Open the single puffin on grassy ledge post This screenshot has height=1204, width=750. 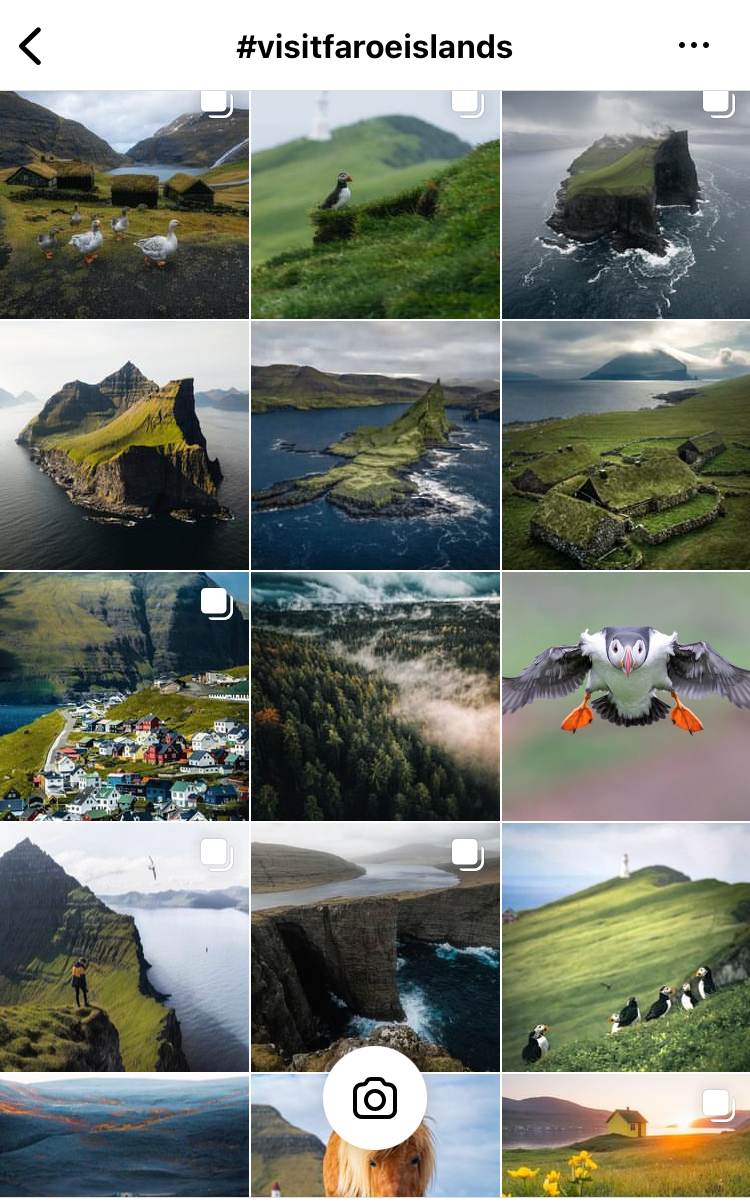click(x=375, y=205)
